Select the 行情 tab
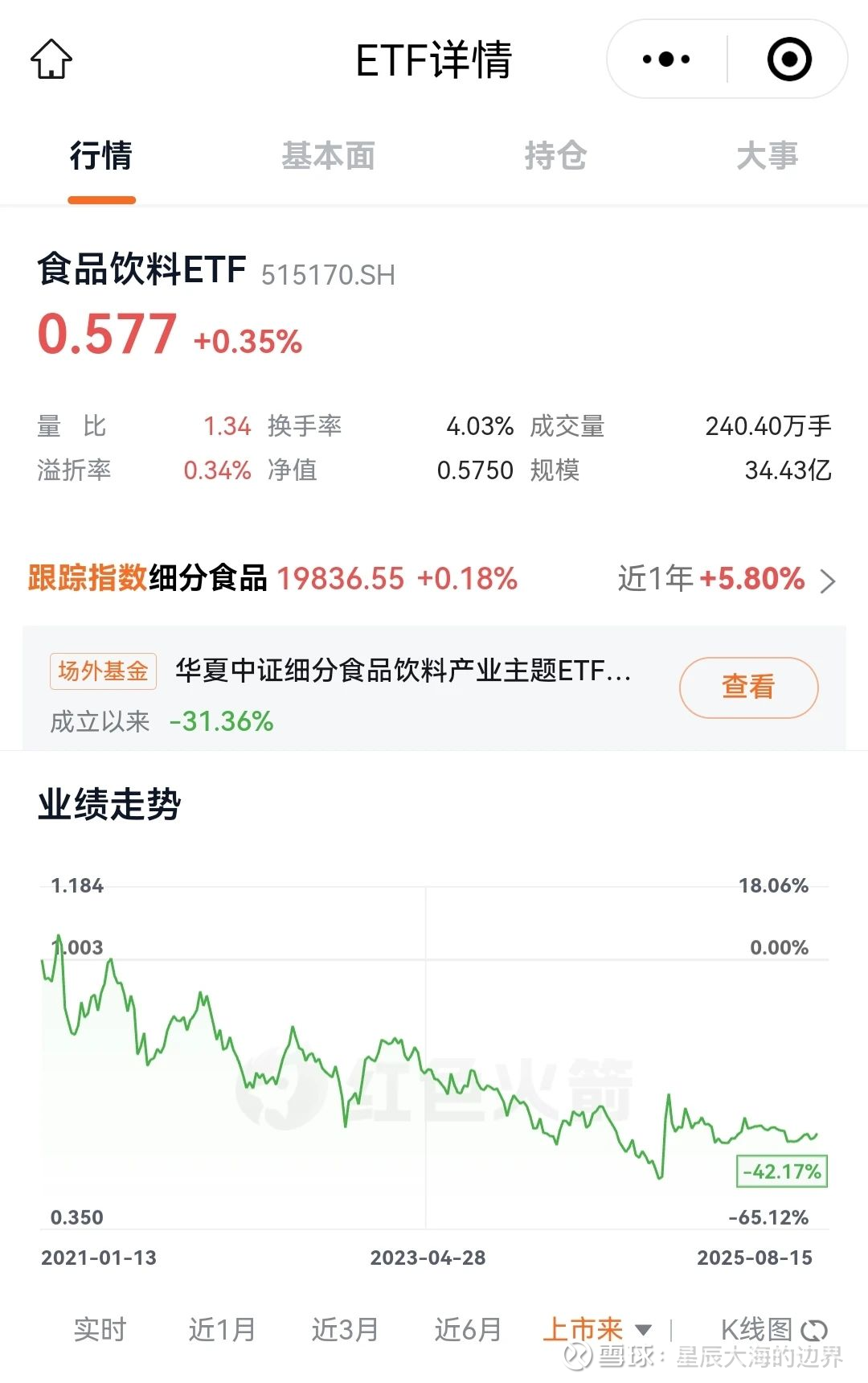The height and width of the screenshot is (1383, 868). click(101, 156)
